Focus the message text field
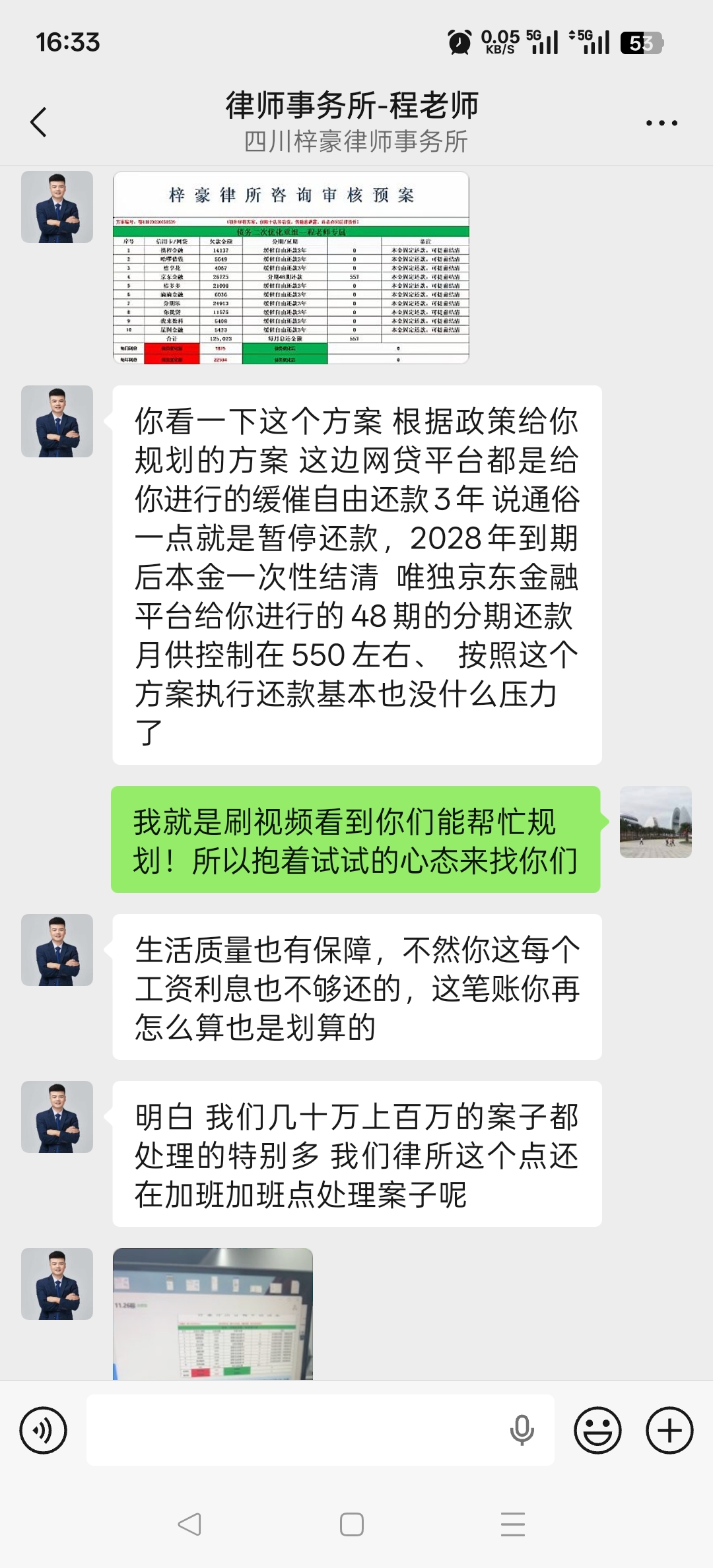This screenshot has width=713, height=1568. (x=297, y=1431)
